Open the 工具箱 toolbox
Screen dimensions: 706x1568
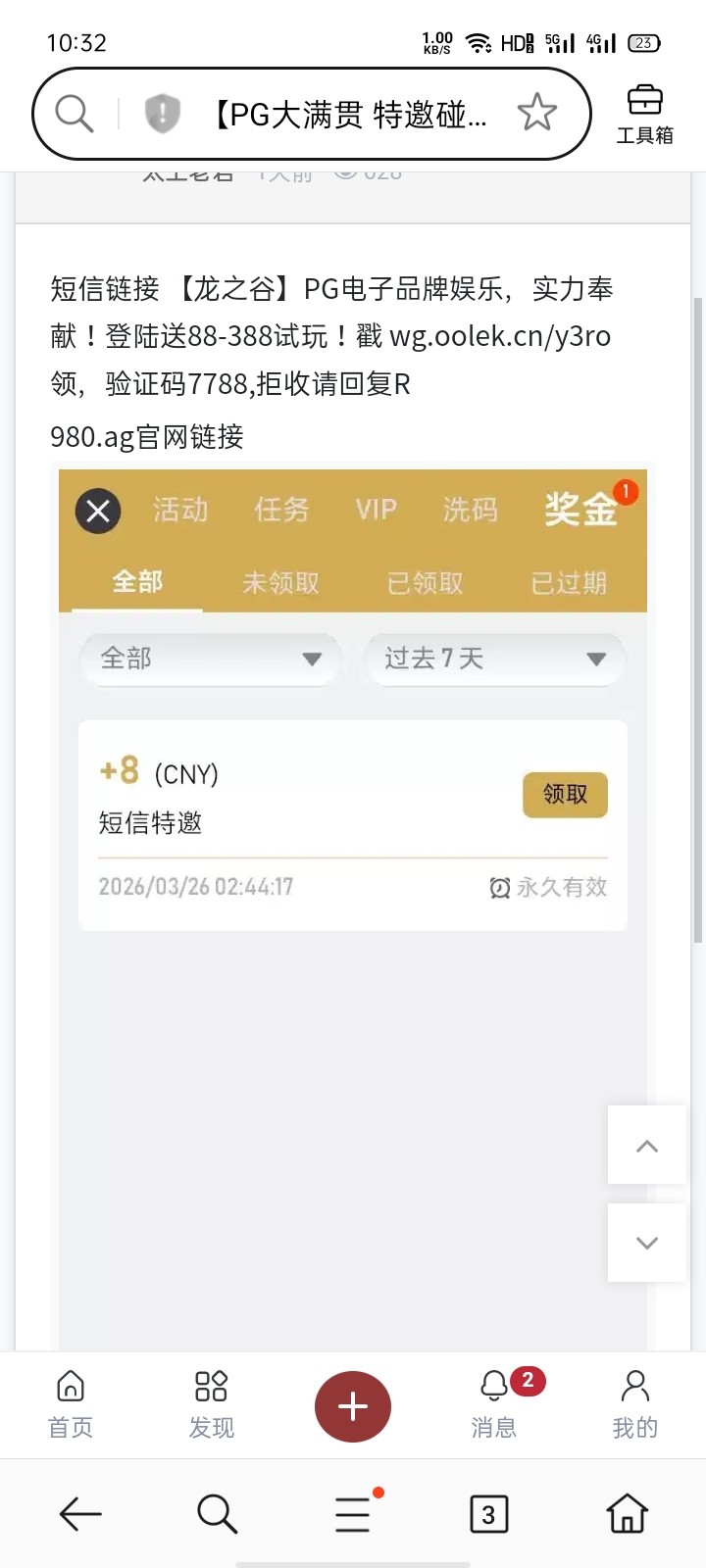point(644,115)
